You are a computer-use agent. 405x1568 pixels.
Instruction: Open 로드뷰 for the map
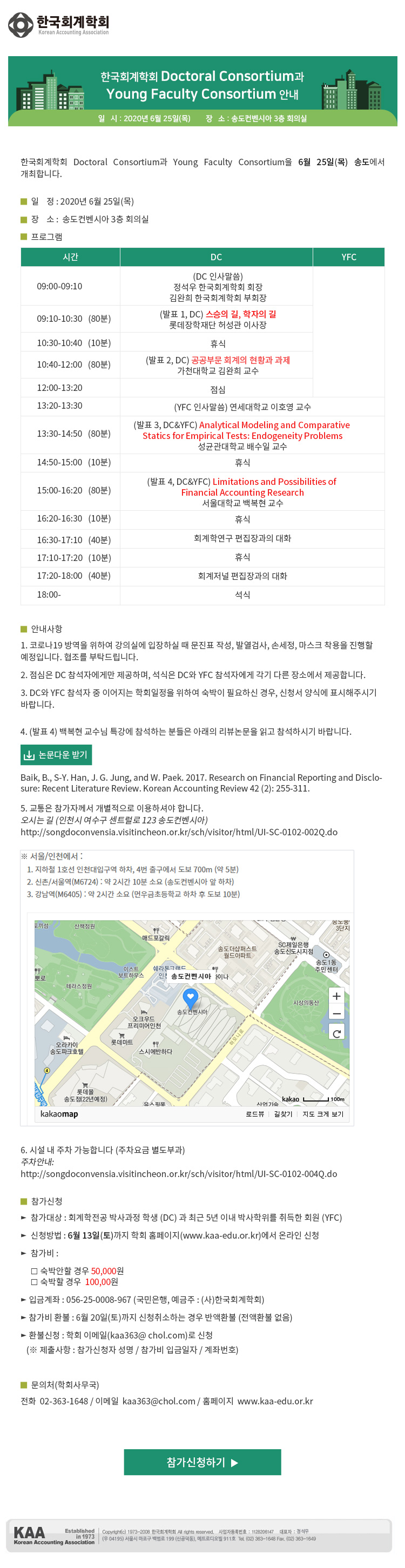point(254,1113)
